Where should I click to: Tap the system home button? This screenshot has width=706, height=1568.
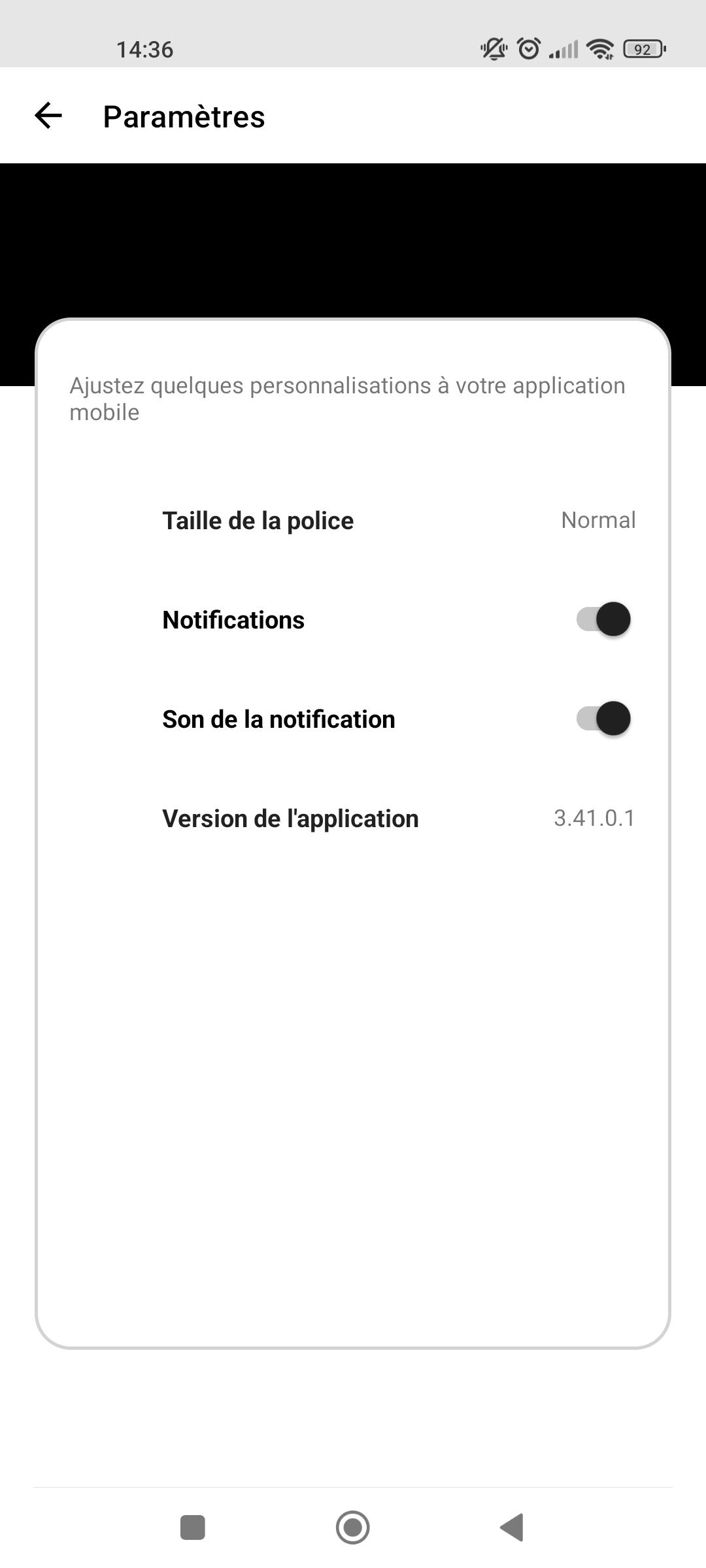click(353, 1527)
